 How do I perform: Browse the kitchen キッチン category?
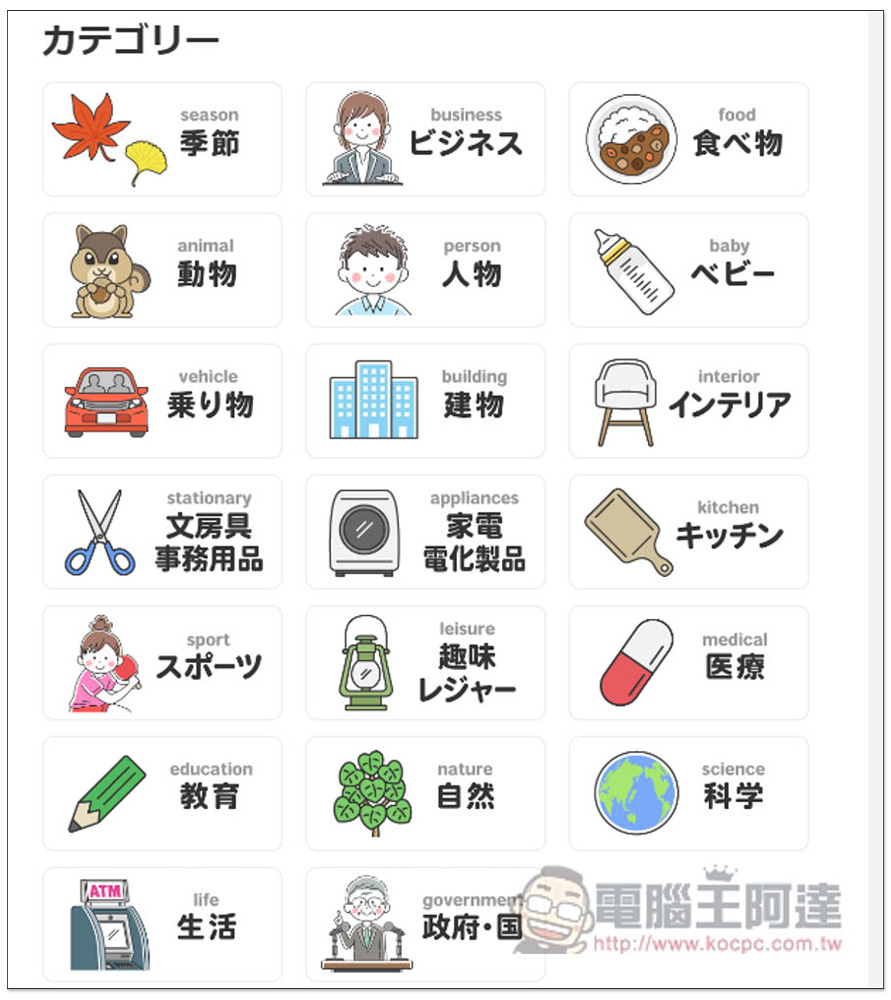coord(688,532)
